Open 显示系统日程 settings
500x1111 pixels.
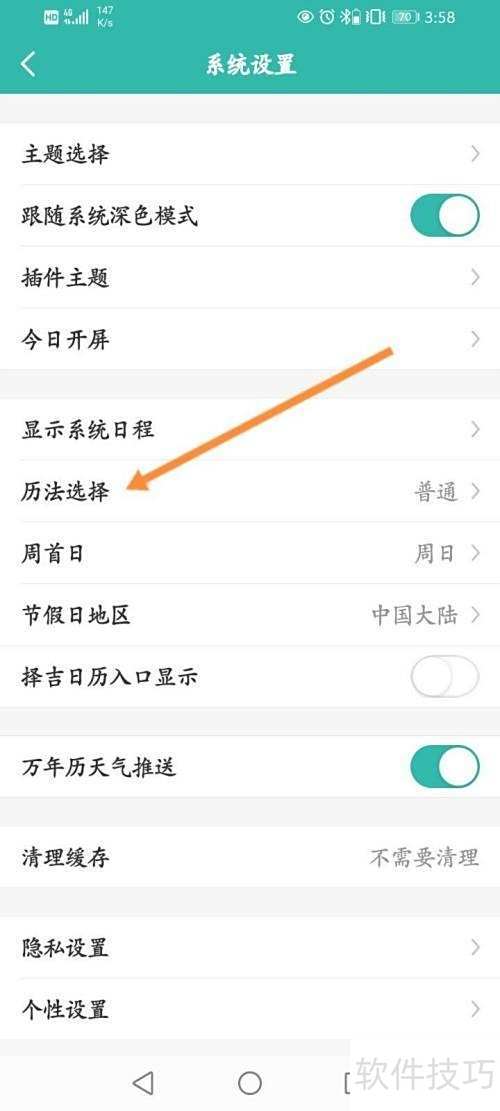pos(250,429)
